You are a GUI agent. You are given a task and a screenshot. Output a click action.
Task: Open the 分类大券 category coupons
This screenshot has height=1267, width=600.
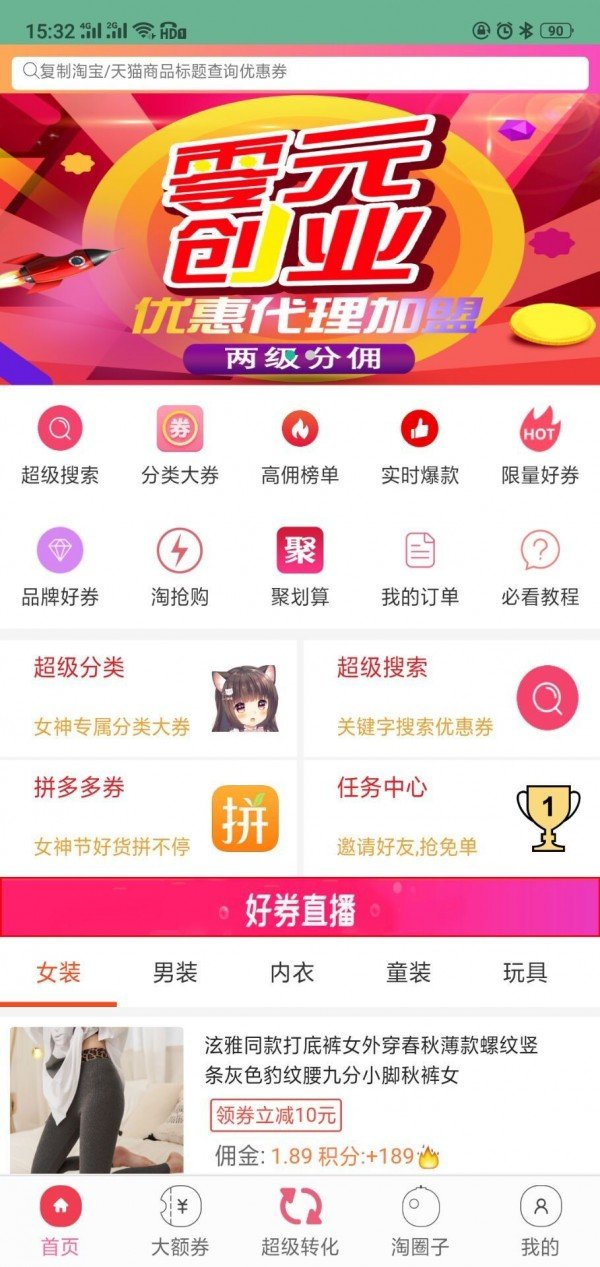coord(180,445)
